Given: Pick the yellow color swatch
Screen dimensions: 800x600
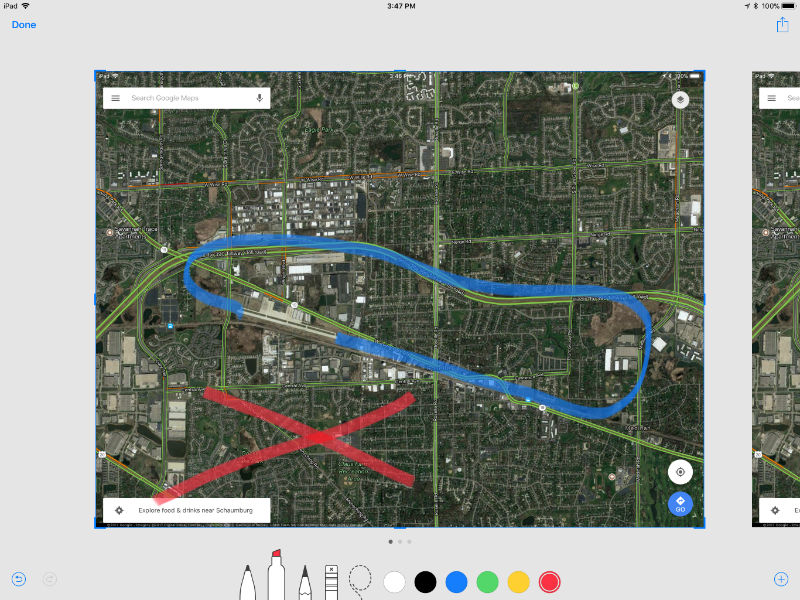Looking at the screenshot, I should 518,581.
